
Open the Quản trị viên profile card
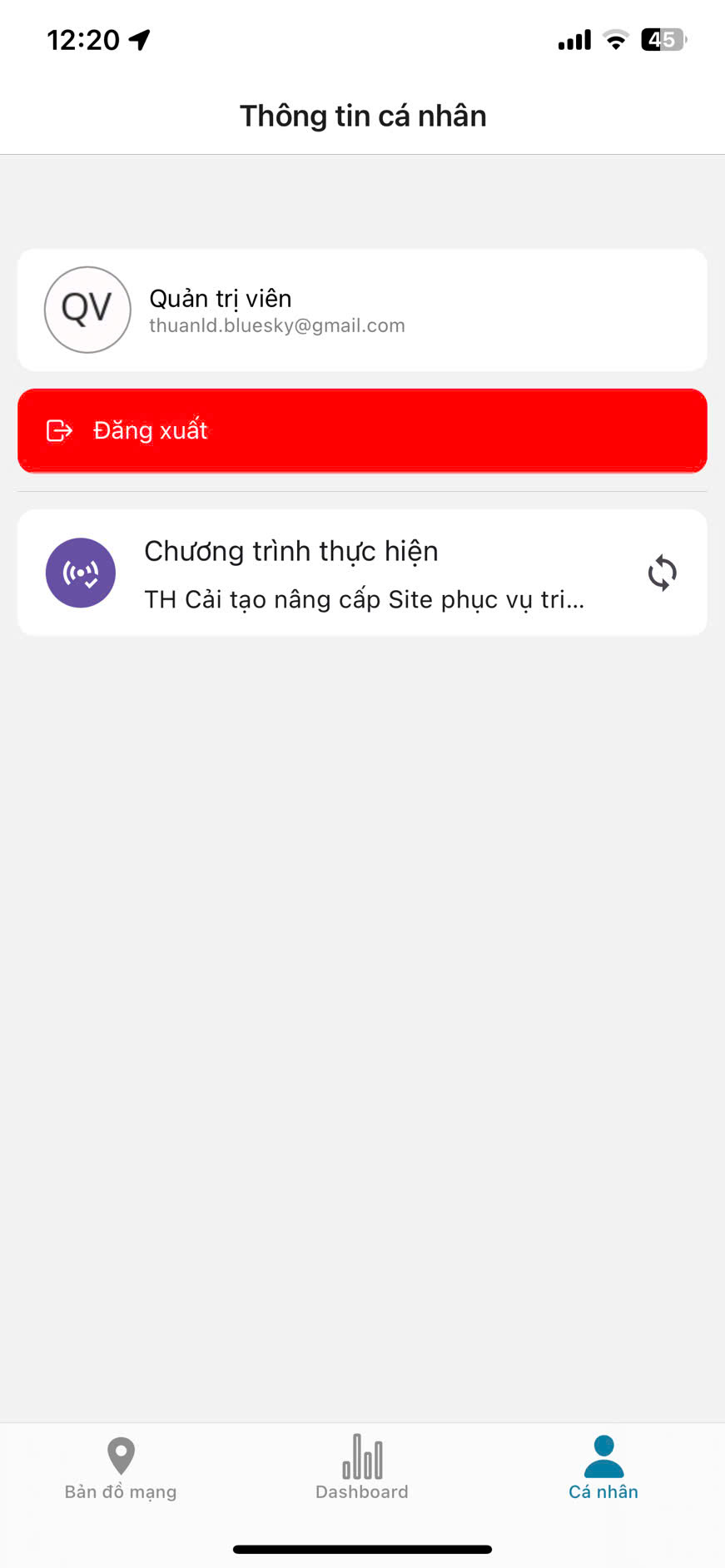[362, 310]
